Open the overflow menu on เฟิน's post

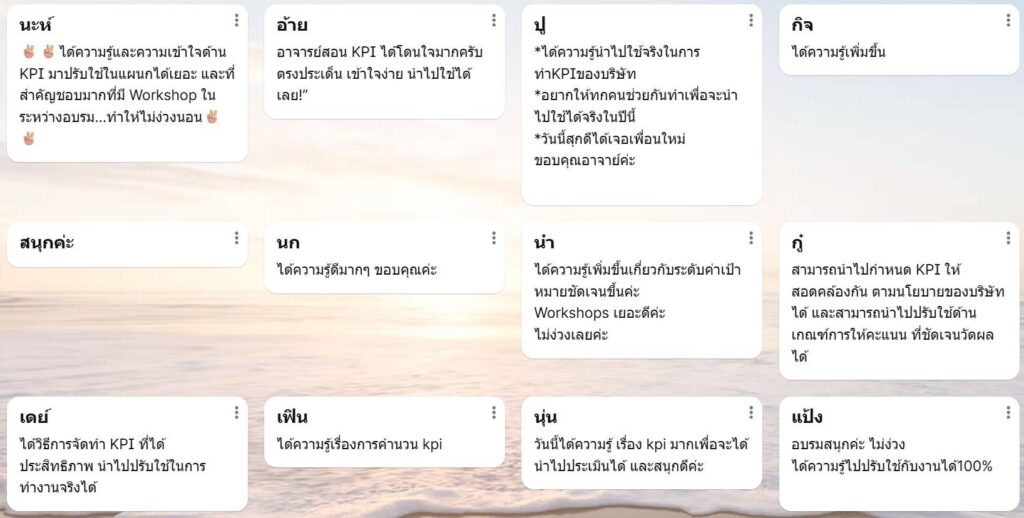click(x=494, y=412)
